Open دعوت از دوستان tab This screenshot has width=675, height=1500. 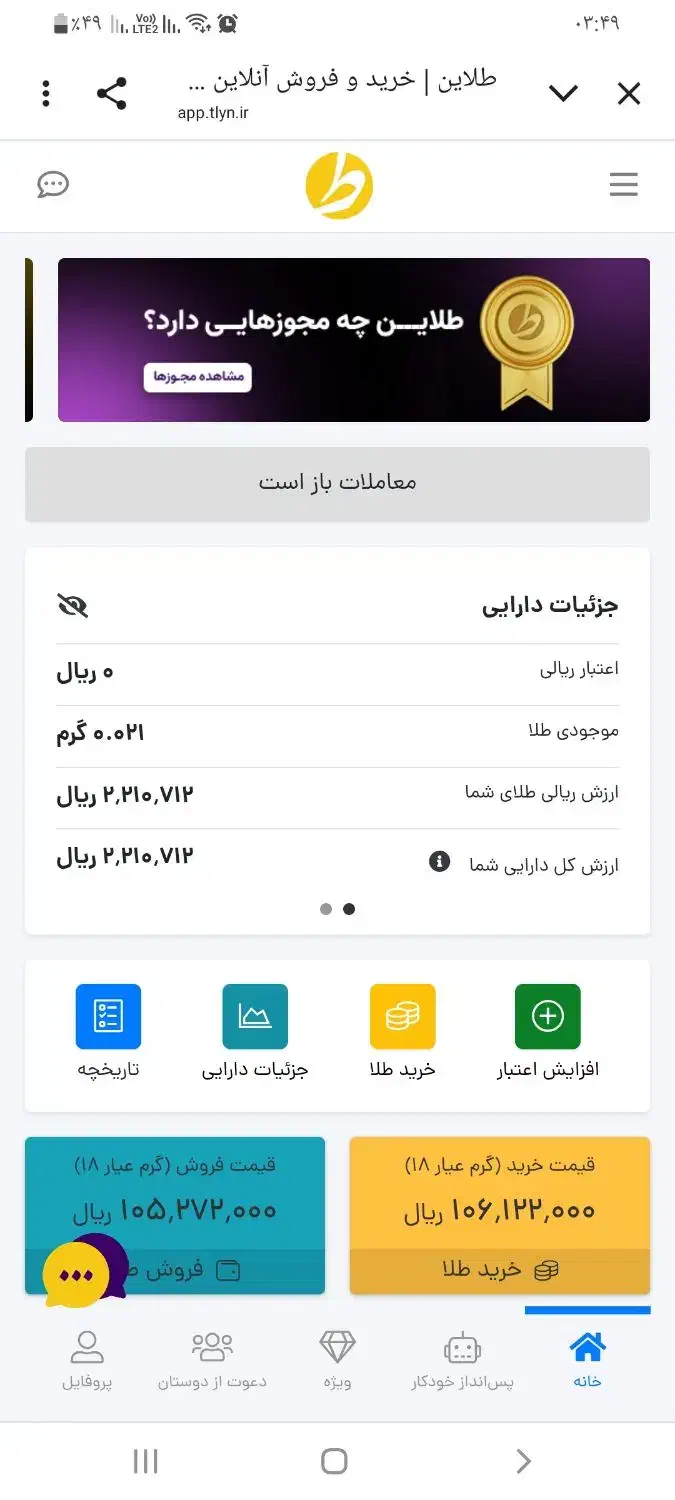click(212, 1361)
